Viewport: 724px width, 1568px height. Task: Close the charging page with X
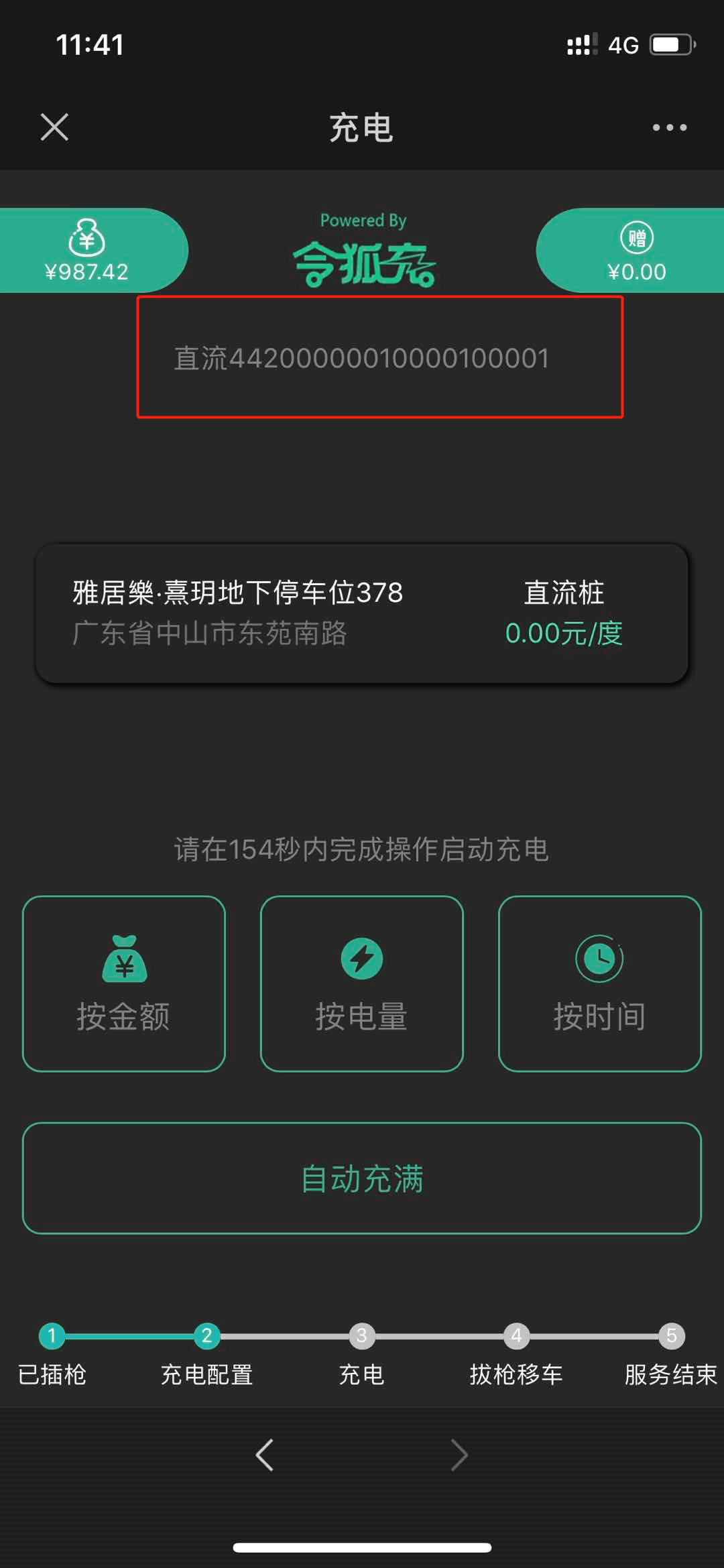click(x=54, y=127)
